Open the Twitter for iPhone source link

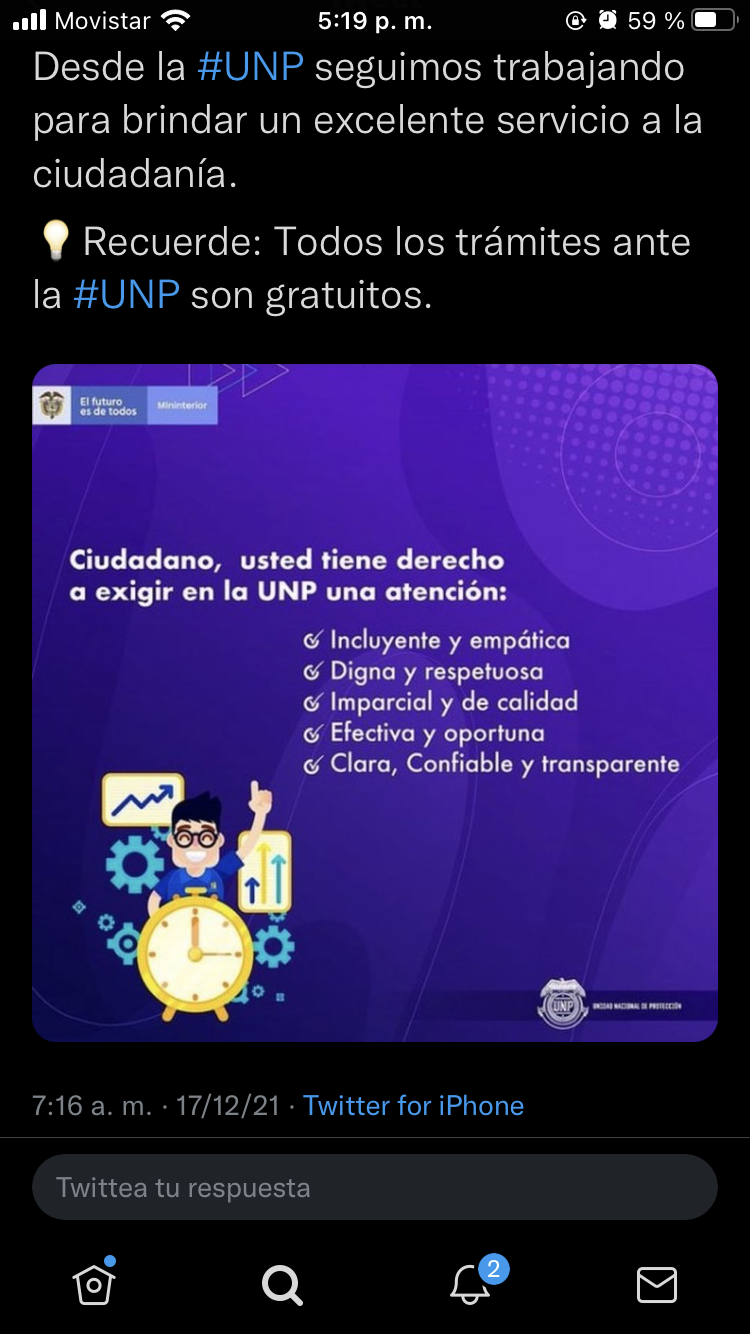pyautogui.click(x=413, y=1105)
